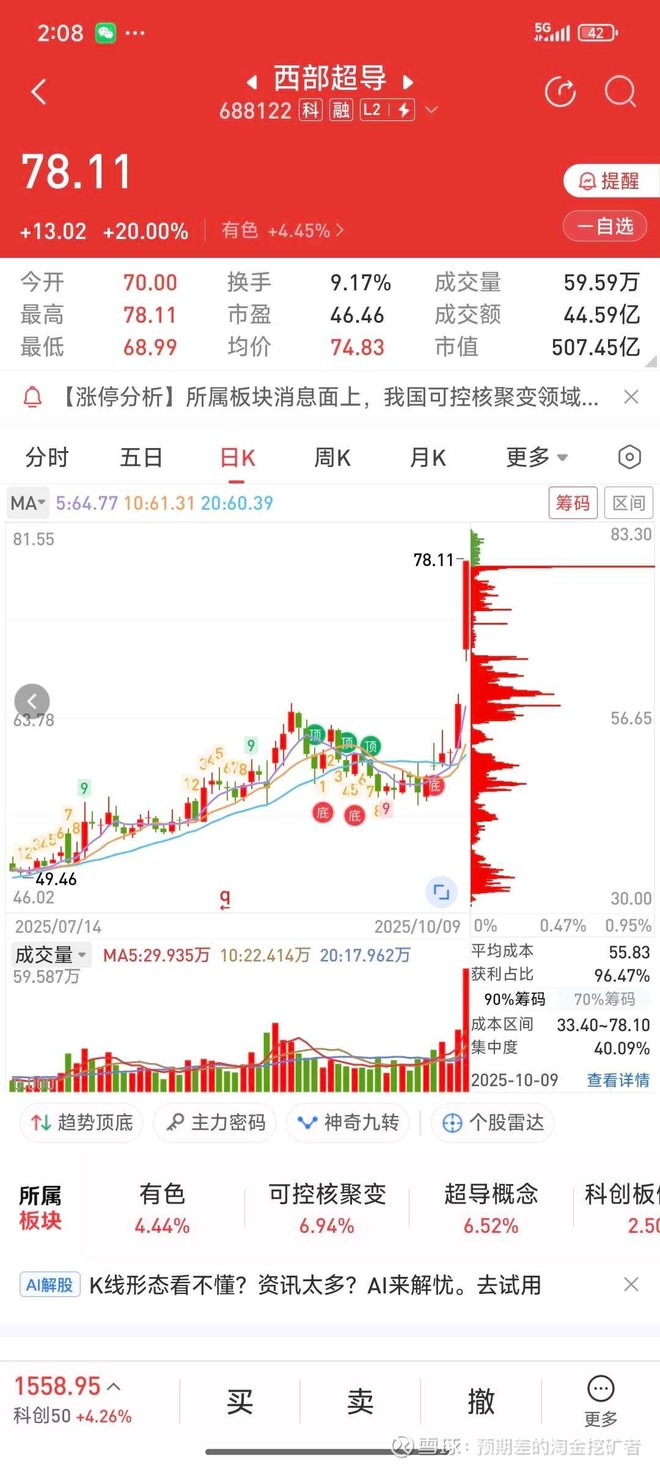The width and height of the screenshot is (660, 1467).
Task: Switch to the 五日 chart tab
Action: click(x=141, y=458)
